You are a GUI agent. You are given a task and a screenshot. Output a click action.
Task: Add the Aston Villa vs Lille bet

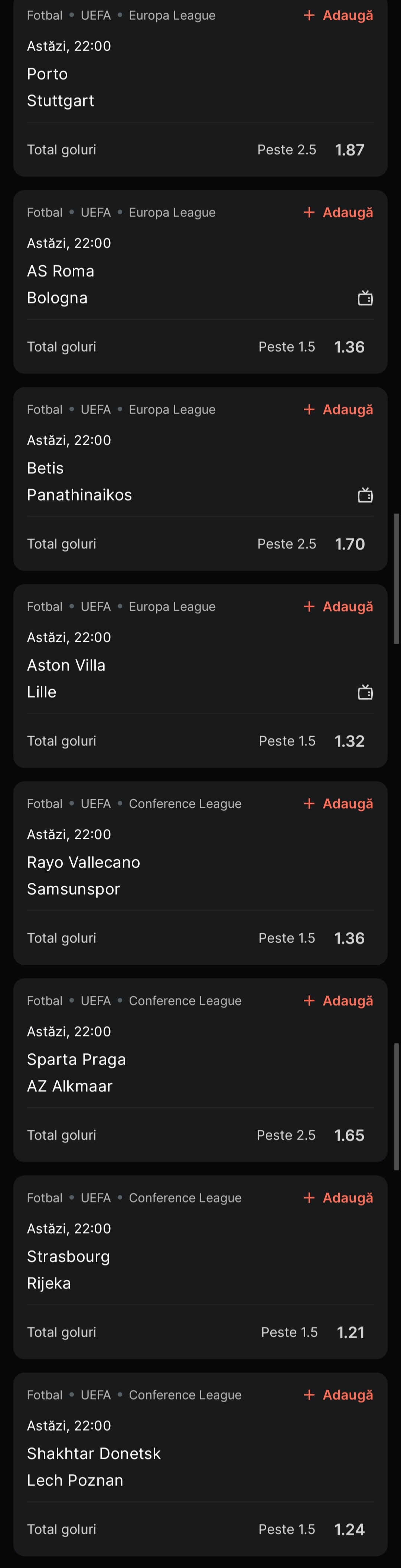pos(338,607)
